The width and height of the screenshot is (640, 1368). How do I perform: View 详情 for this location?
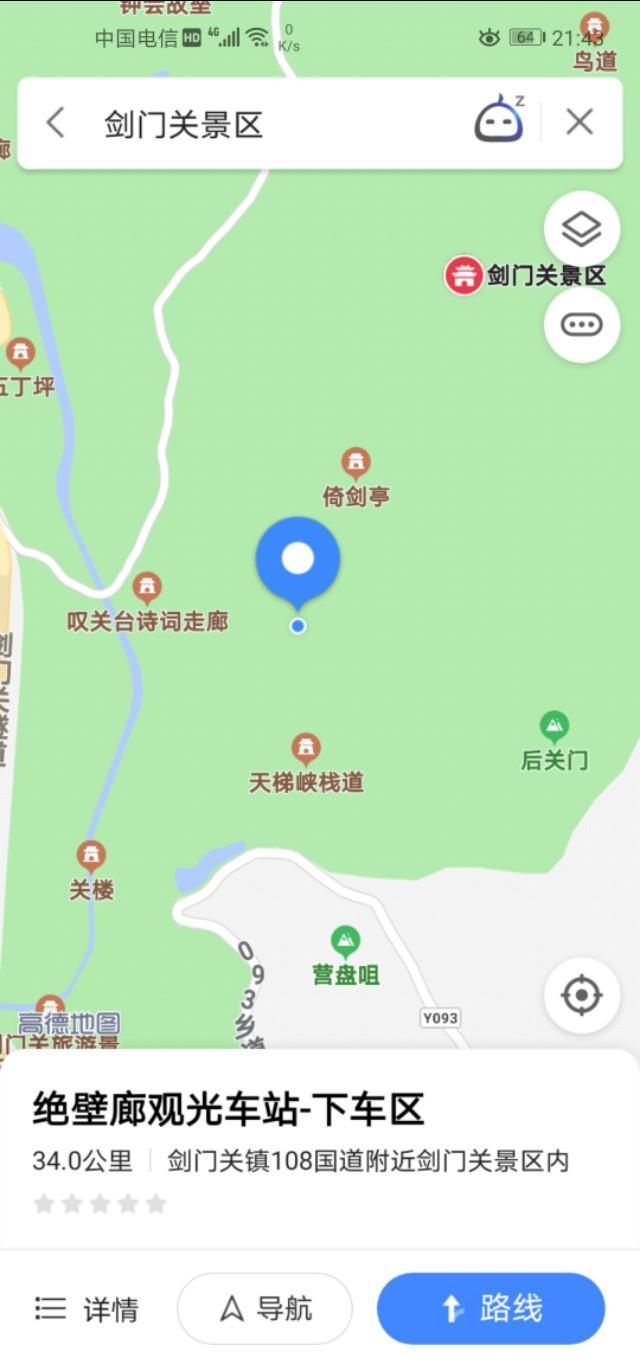click(x=87, y=1308)
